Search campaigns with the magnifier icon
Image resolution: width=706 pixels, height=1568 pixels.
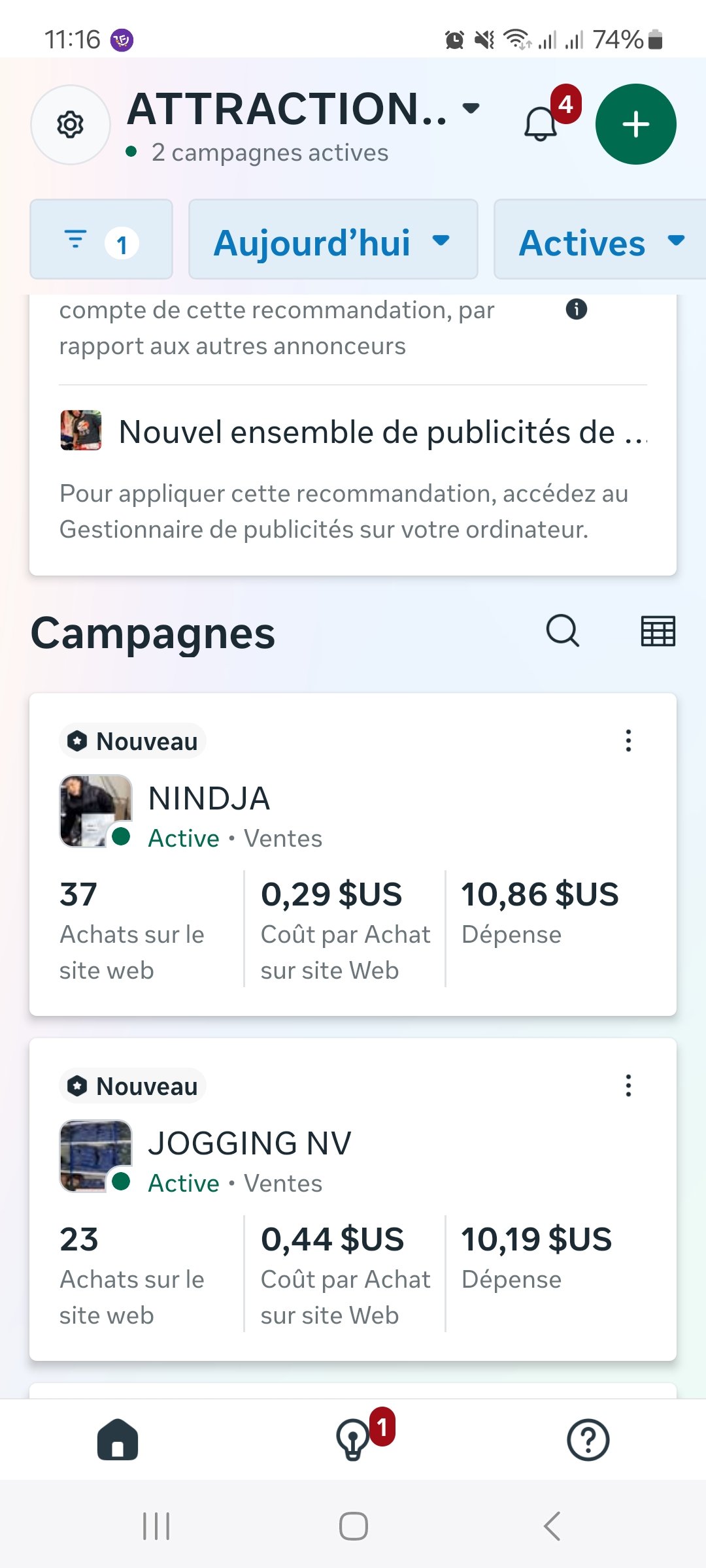tap(562, 631)
